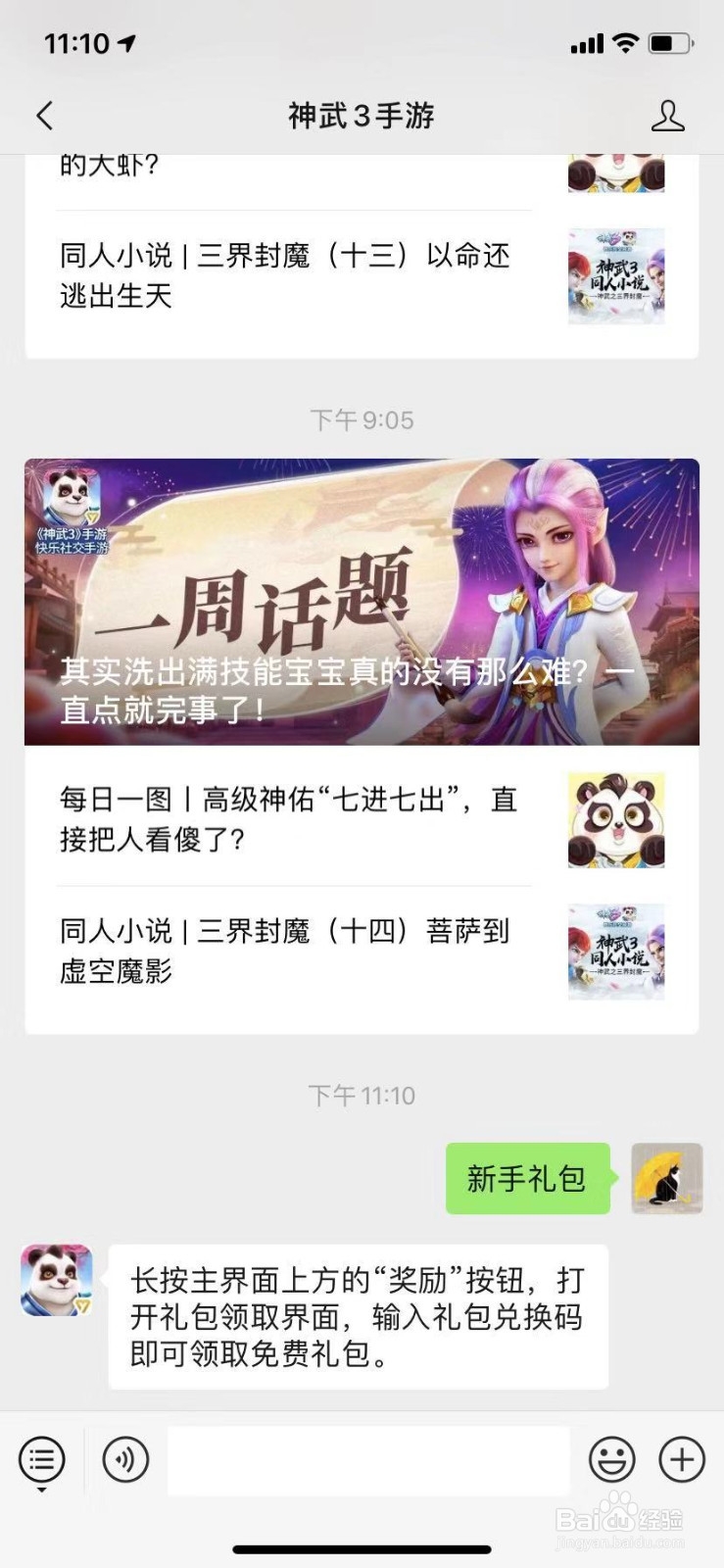Tap the chat title 神武3手游
This screenshot has height=1568, width=724.
362,115
